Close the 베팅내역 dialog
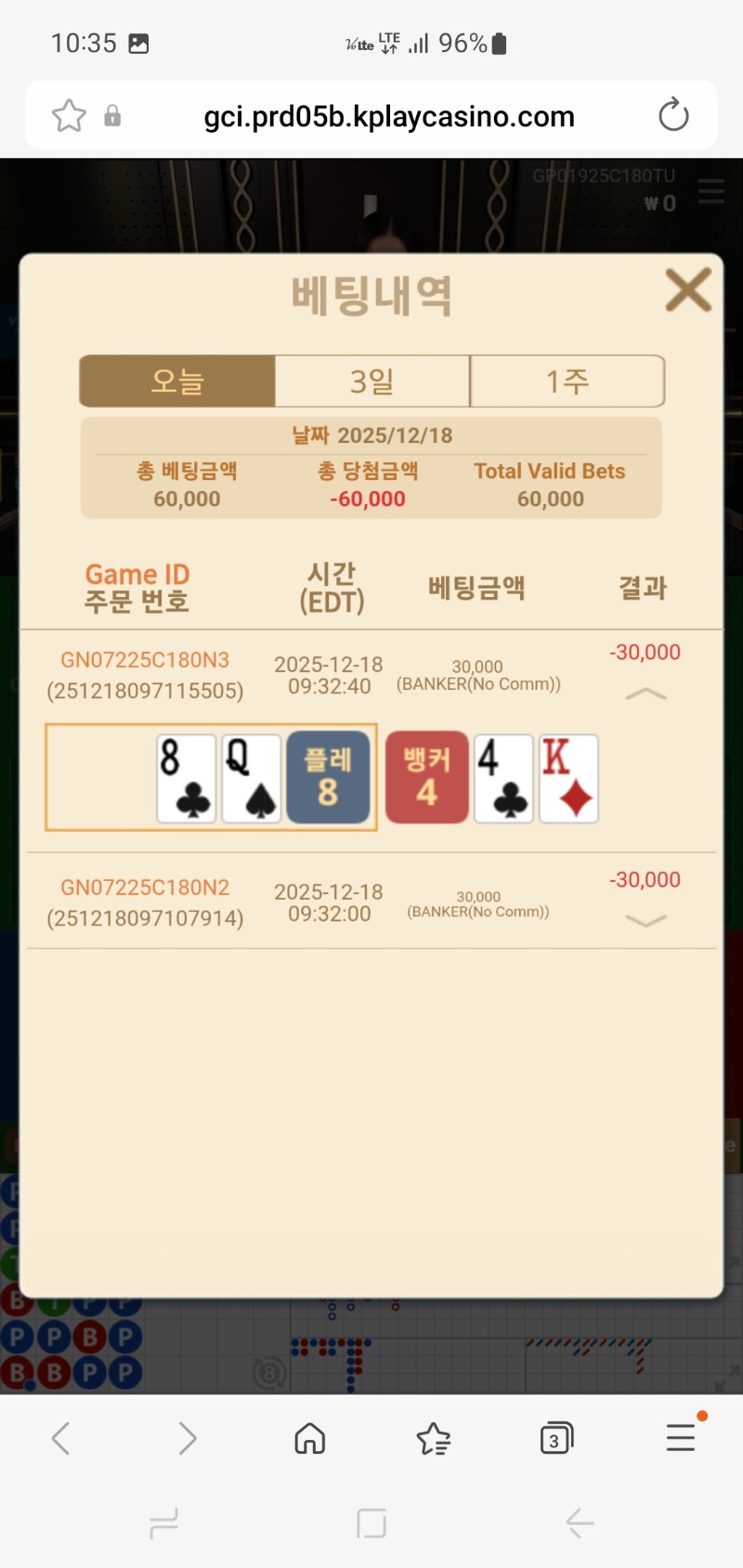The image size is (743, 1568). point(688,290)
